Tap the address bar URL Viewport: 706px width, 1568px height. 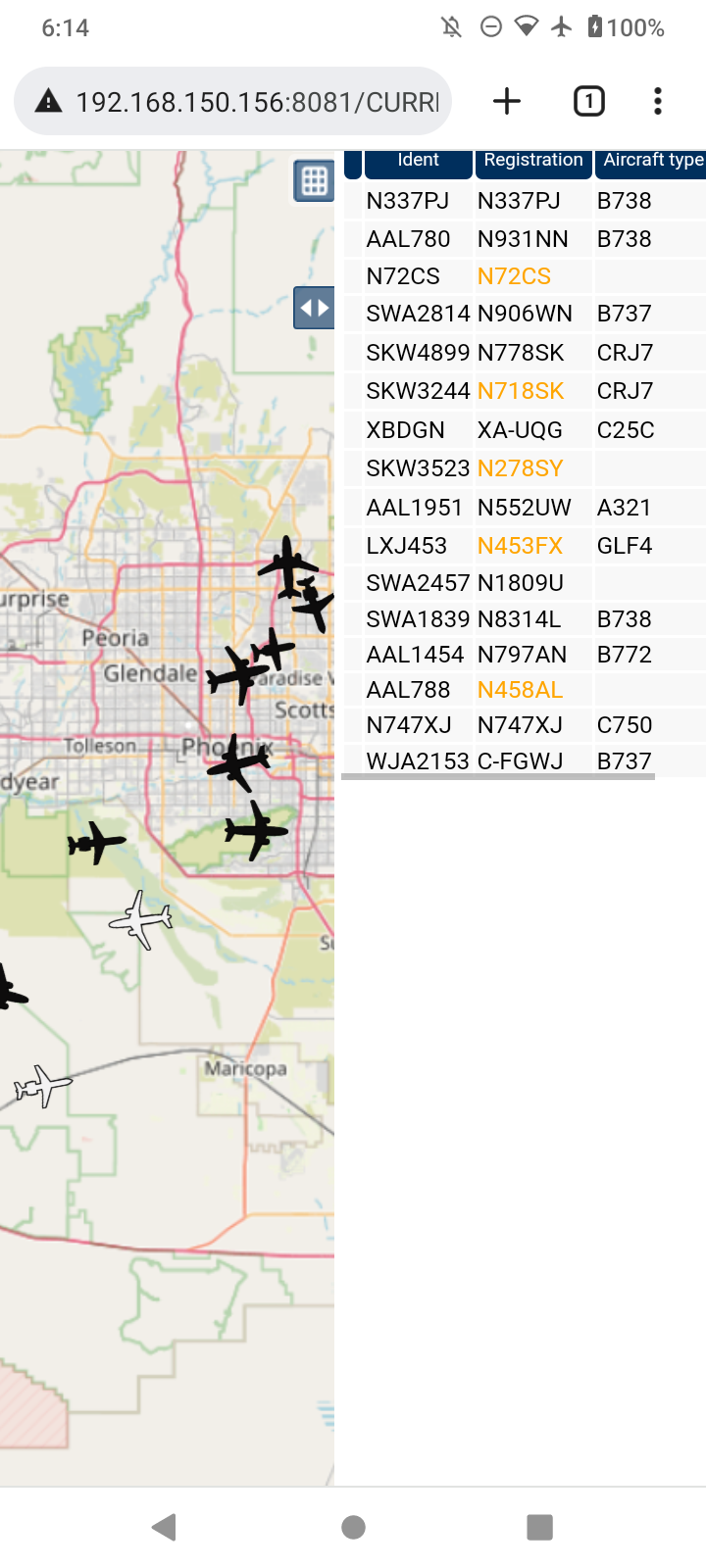point(257,102)
